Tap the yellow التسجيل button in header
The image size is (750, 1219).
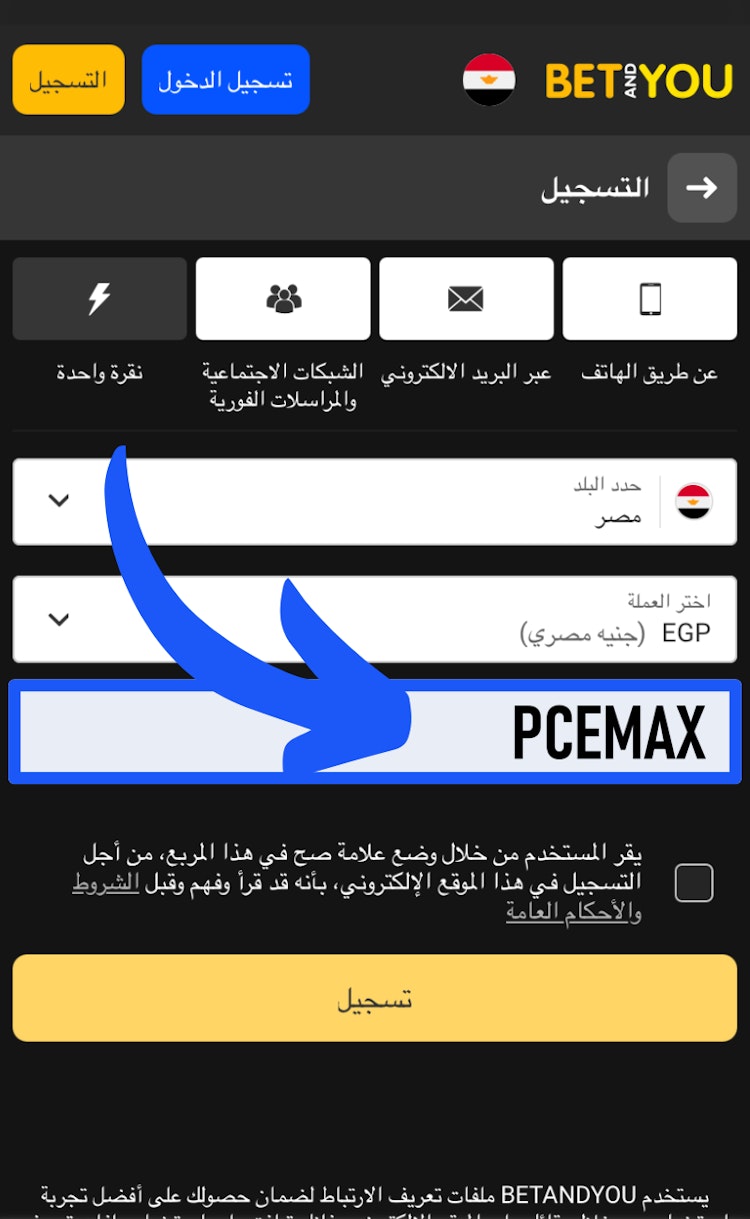[x=68, y=80]
